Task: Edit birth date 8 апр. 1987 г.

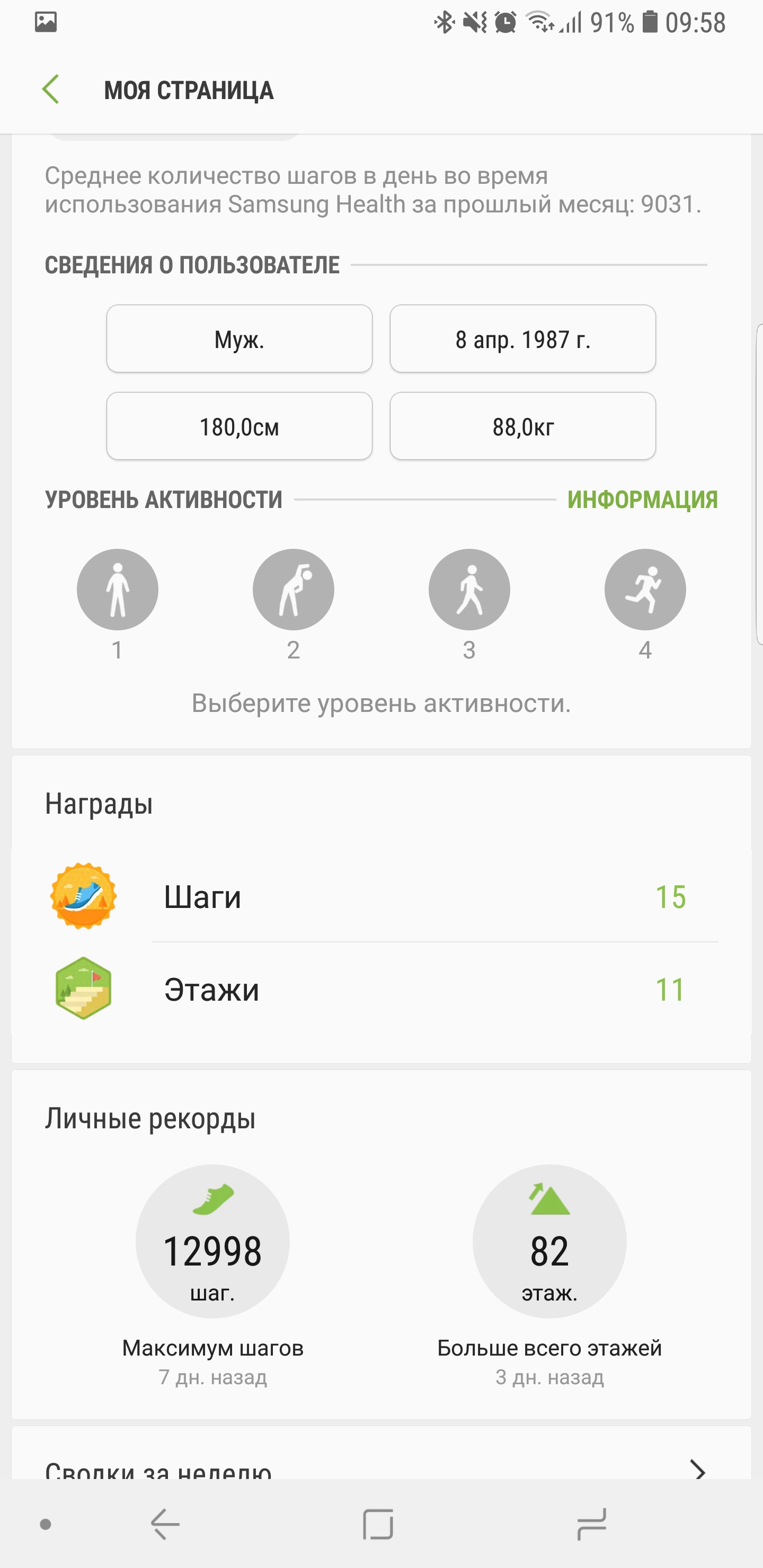Action: pyautogui.click(x=522, y=339)
